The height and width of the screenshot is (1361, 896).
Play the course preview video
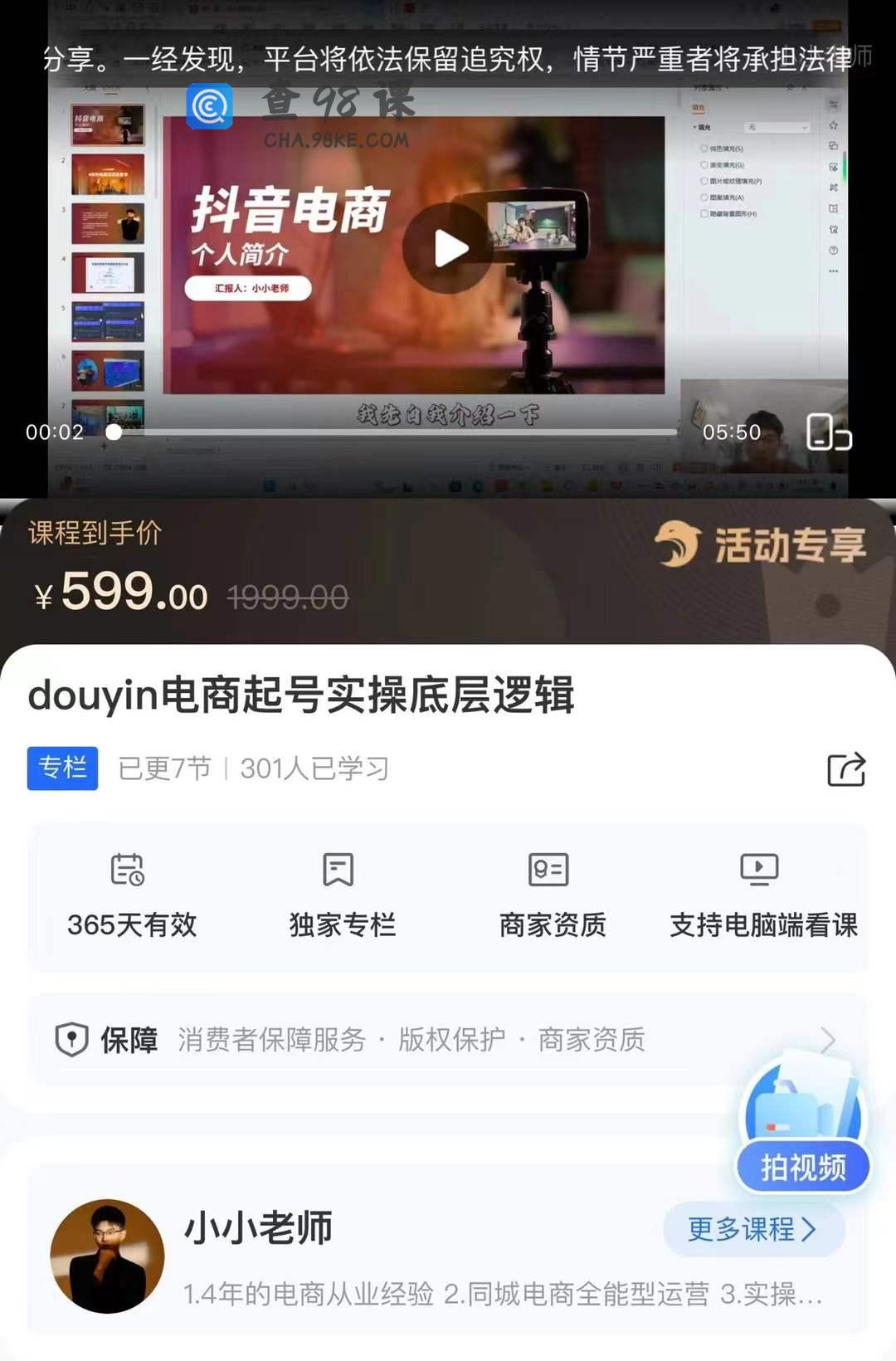[448, 248]
